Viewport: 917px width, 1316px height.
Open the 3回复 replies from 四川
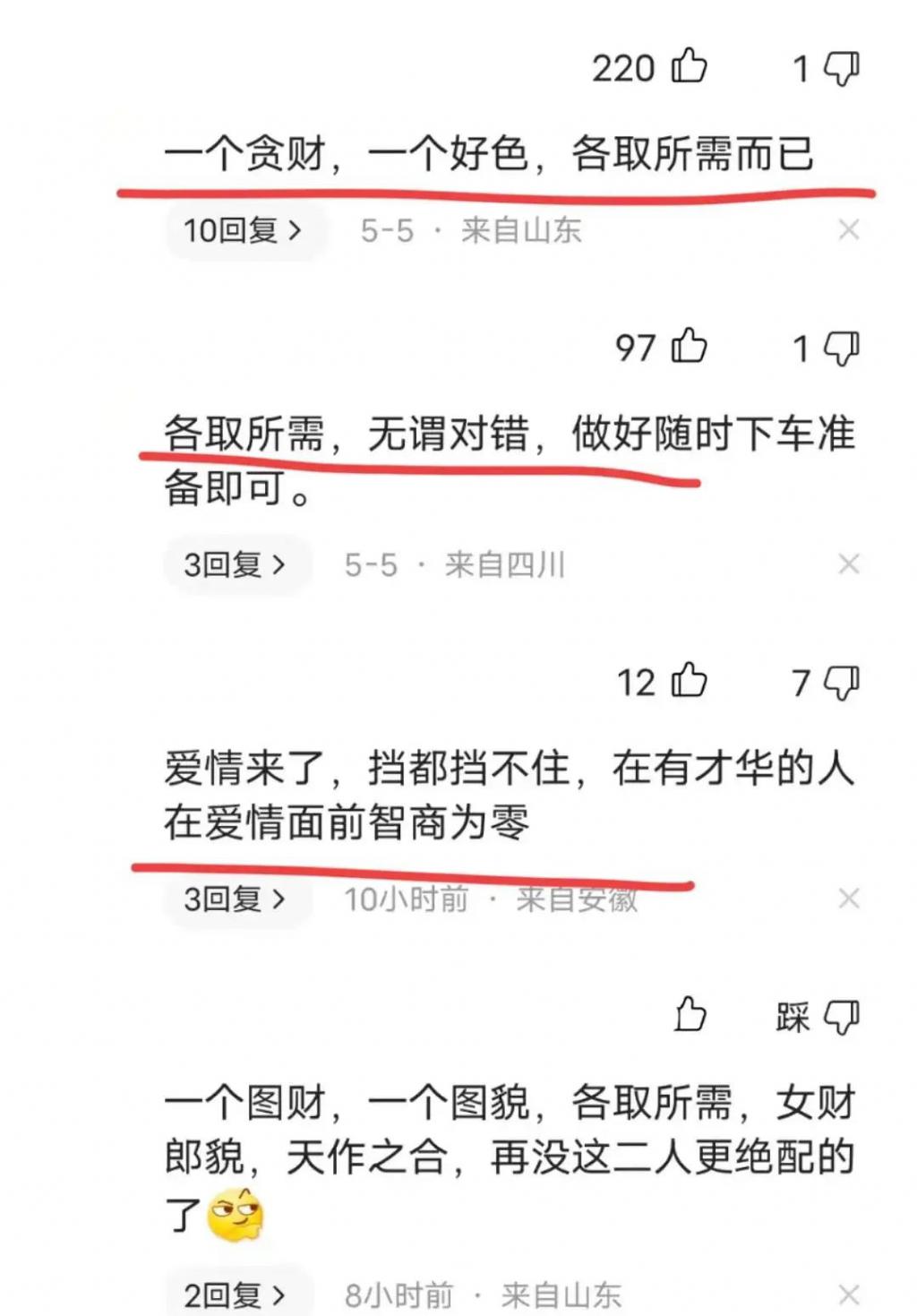click(x=236, y=564)
